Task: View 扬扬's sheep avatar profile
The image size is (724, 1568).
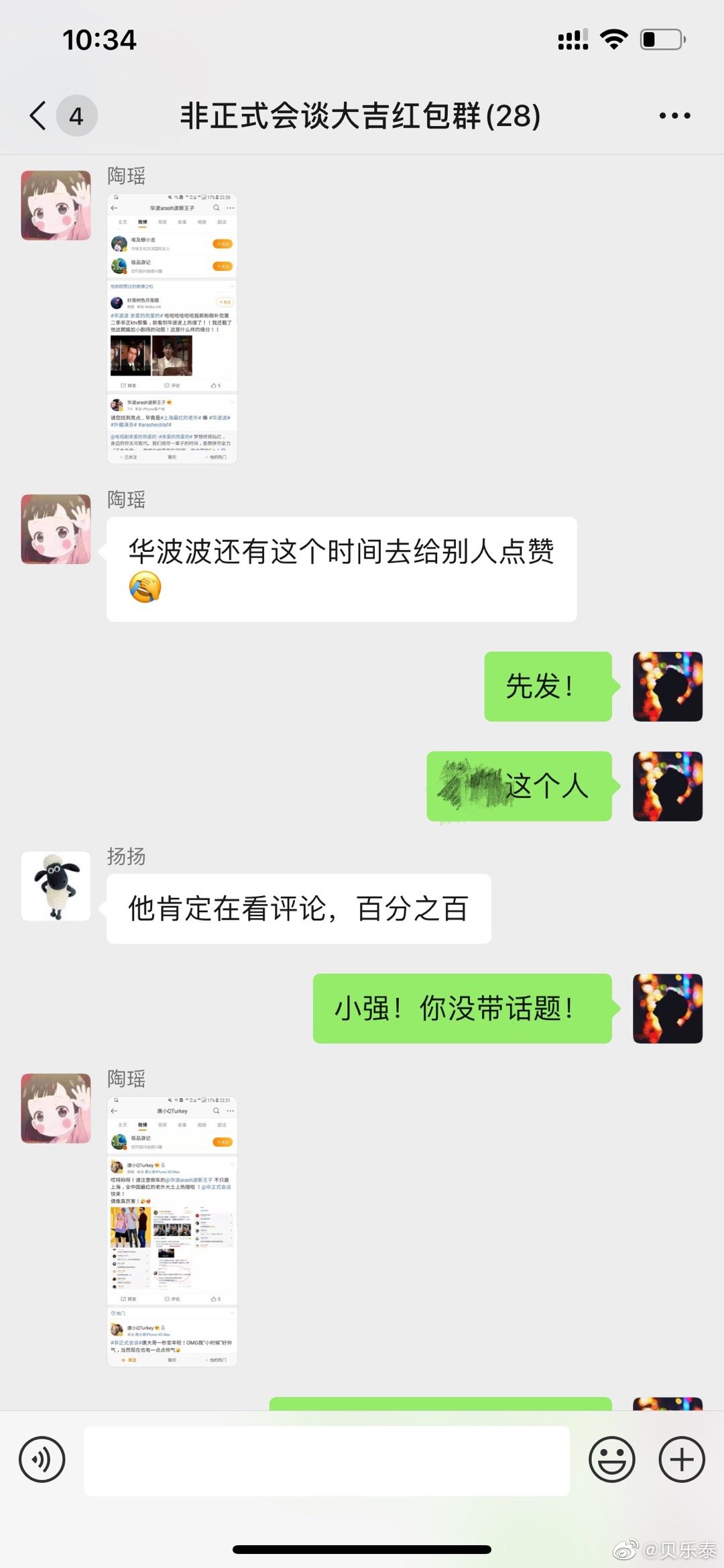Action: (x=56, y=886)
